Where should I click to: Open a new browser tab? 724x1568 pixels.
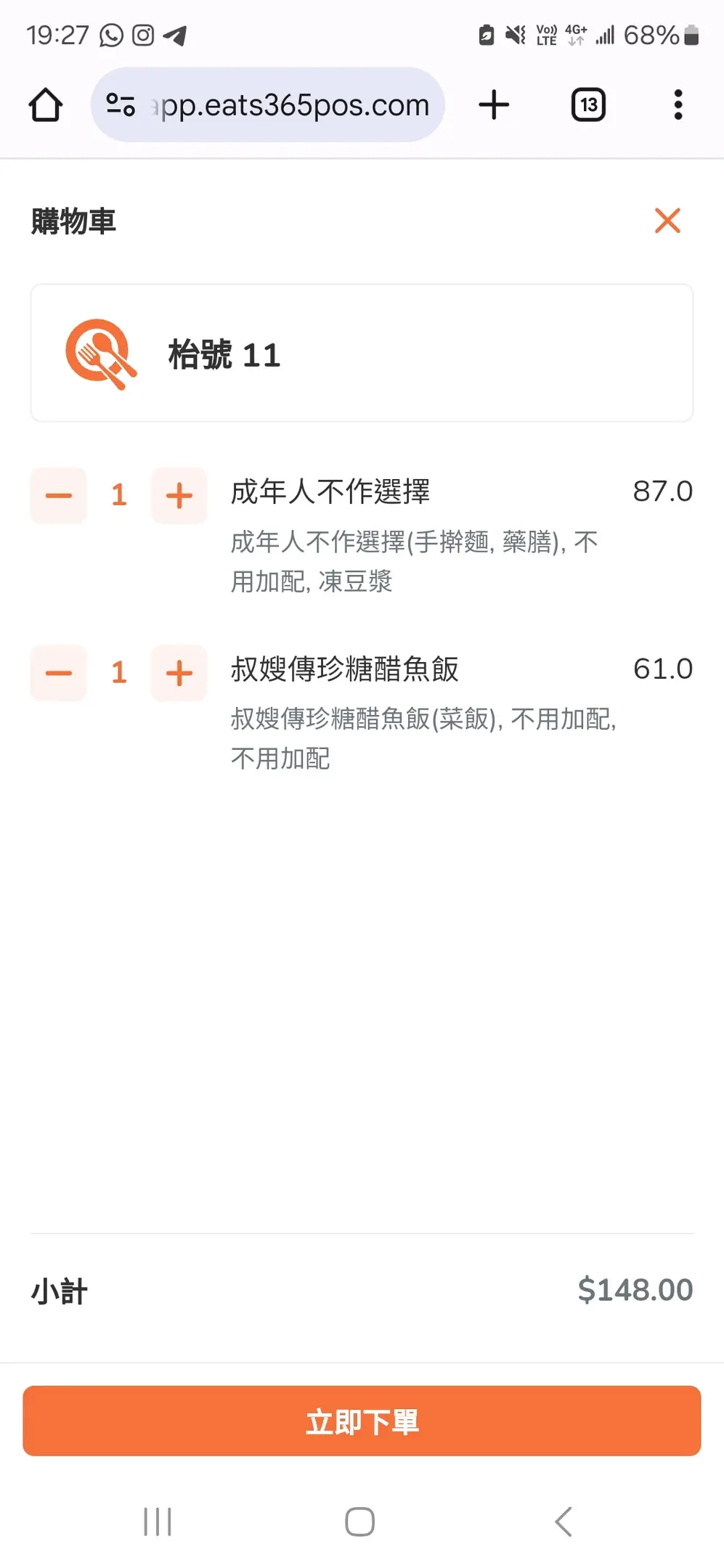(x=495, y=105)
